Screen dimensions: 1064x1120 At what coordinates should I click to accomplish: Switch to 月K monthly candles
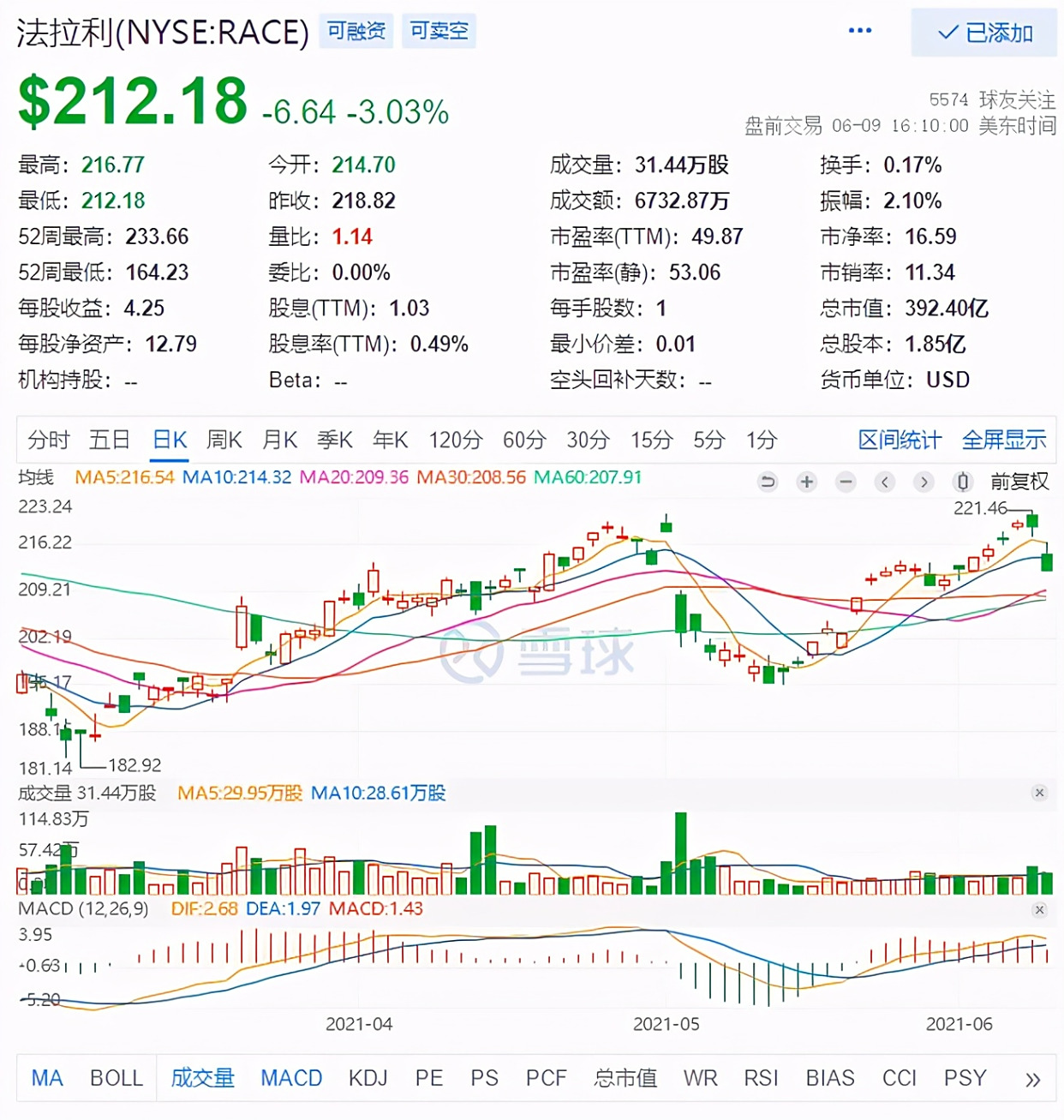(x=279, y=440)
